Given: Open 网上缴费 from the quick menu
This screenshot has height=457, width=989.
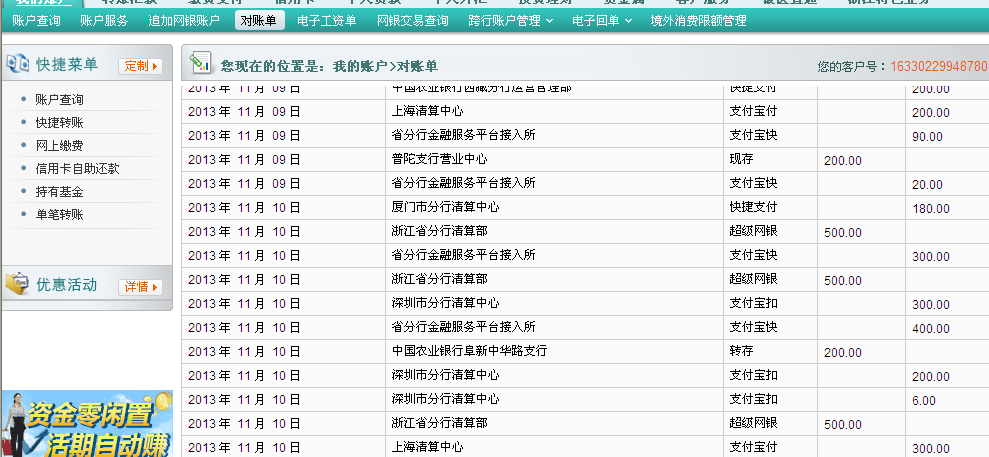Looking at the screenshot, I should pos(59,146).
